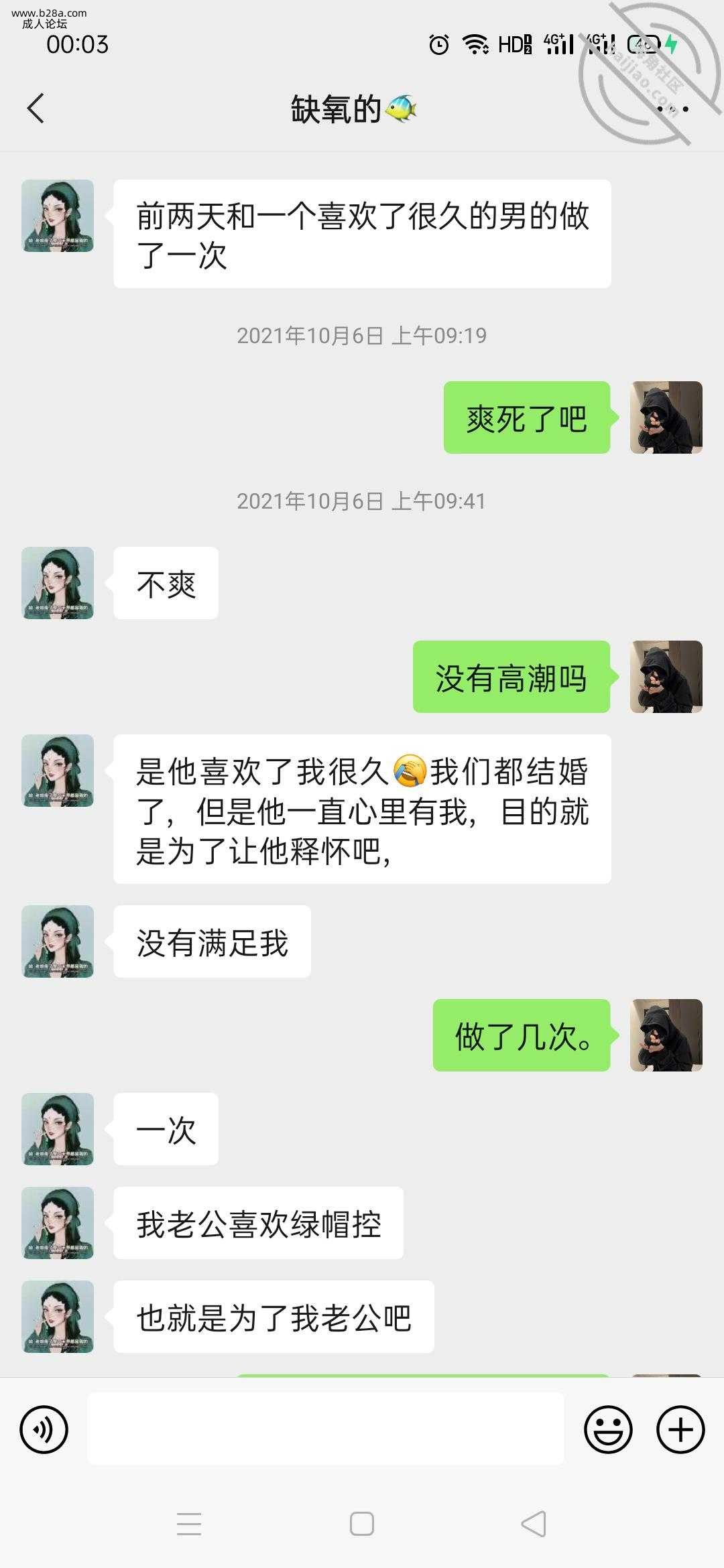The width and height of the screenshot is (724, 1568).
Task: Open recent apps from navigation bar
Action: (189, 1524)
